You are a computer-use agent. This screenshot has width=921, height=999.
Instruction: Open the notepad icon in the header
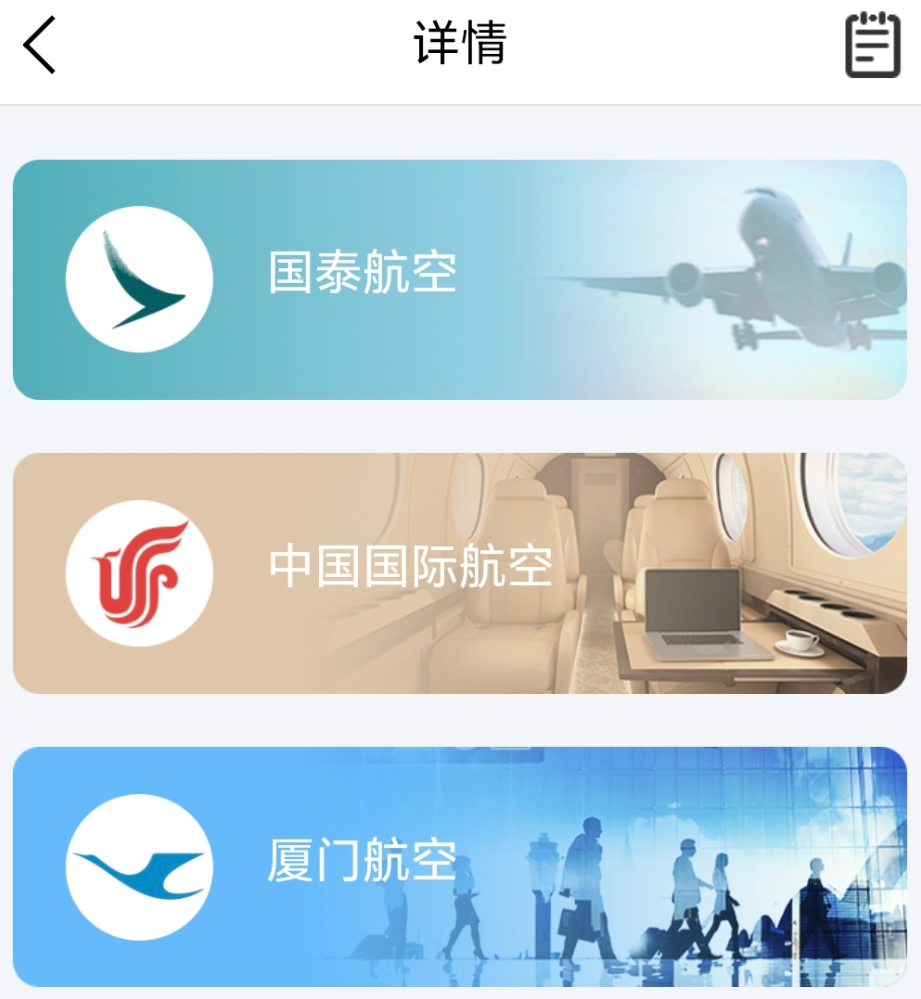pos(872,45)
